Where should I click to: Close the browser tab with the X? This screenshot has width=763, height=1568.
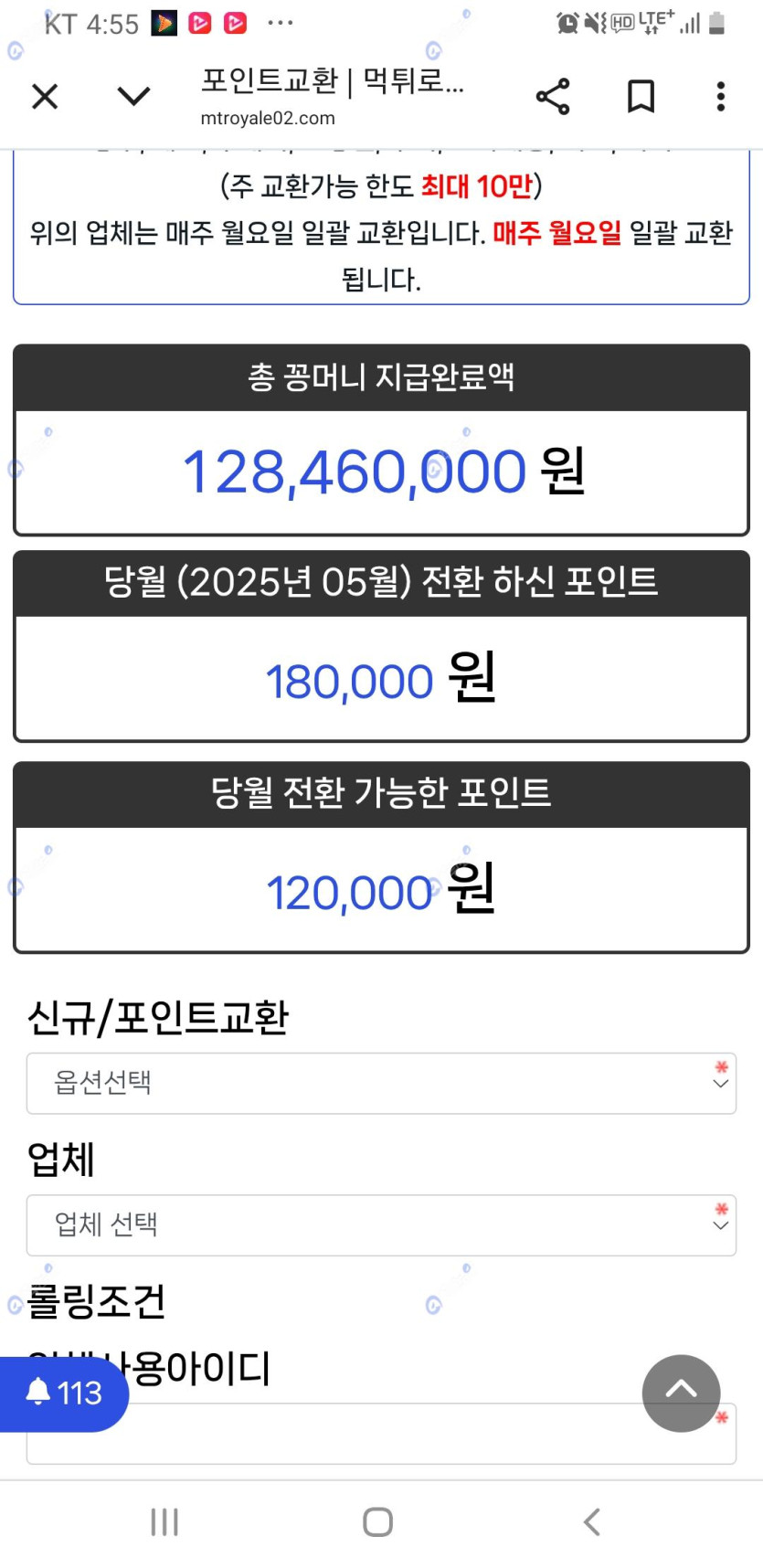click(45, 96)
